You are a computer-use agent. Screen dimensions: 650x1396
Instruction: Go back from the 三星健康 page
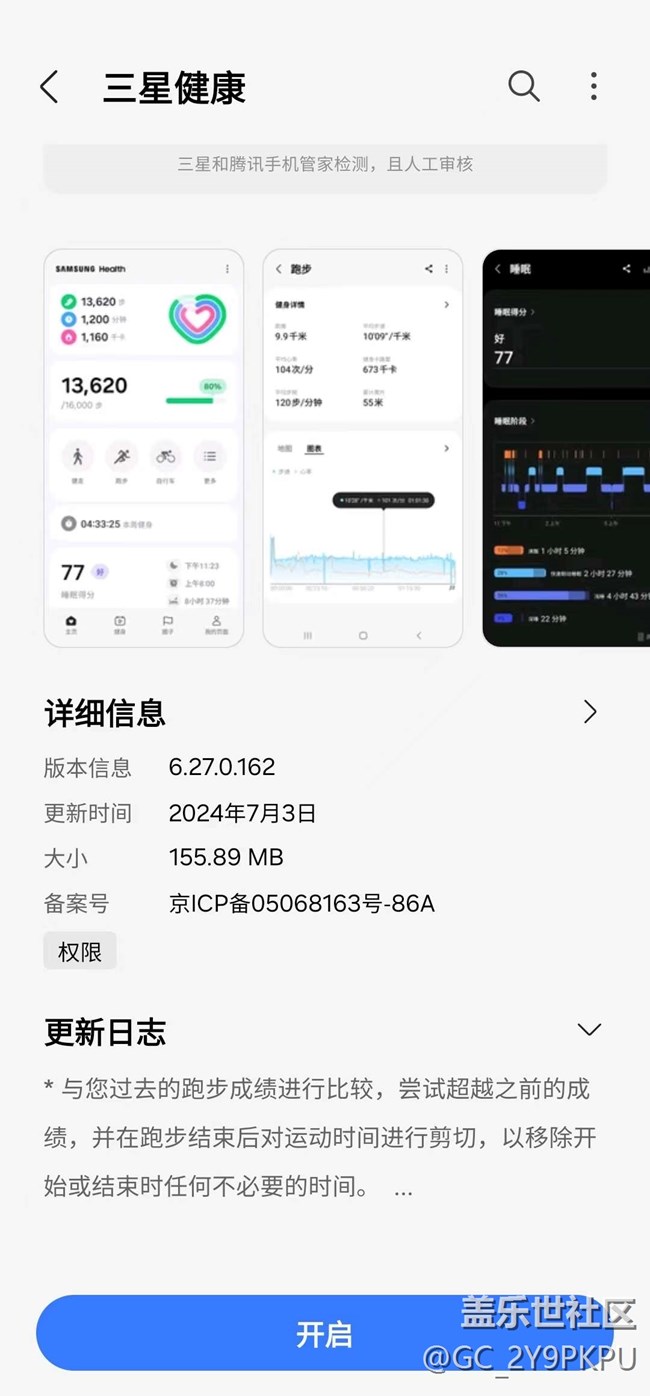coord(49,88)
